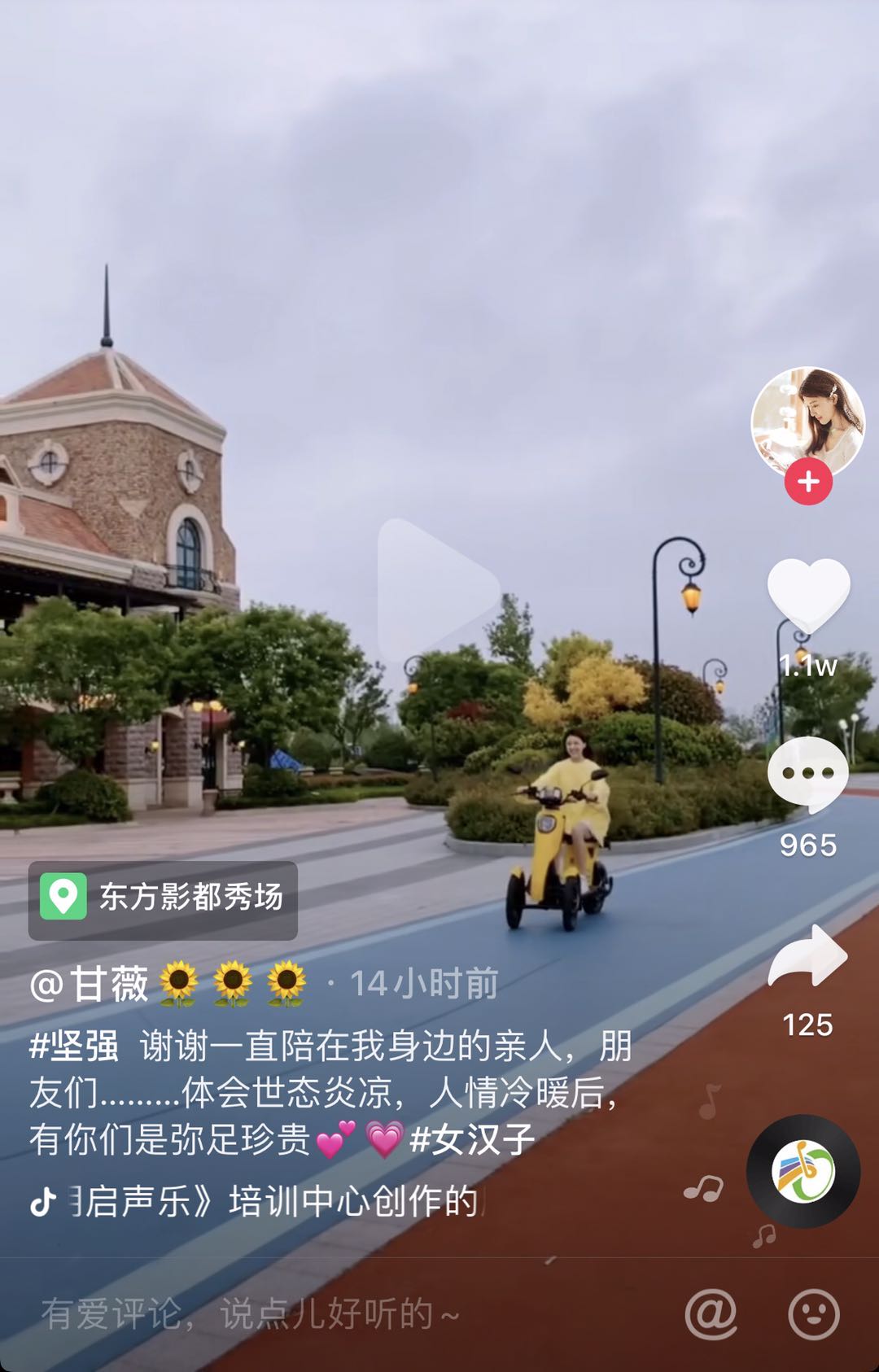Like this video with the heart

coord(808,596)
